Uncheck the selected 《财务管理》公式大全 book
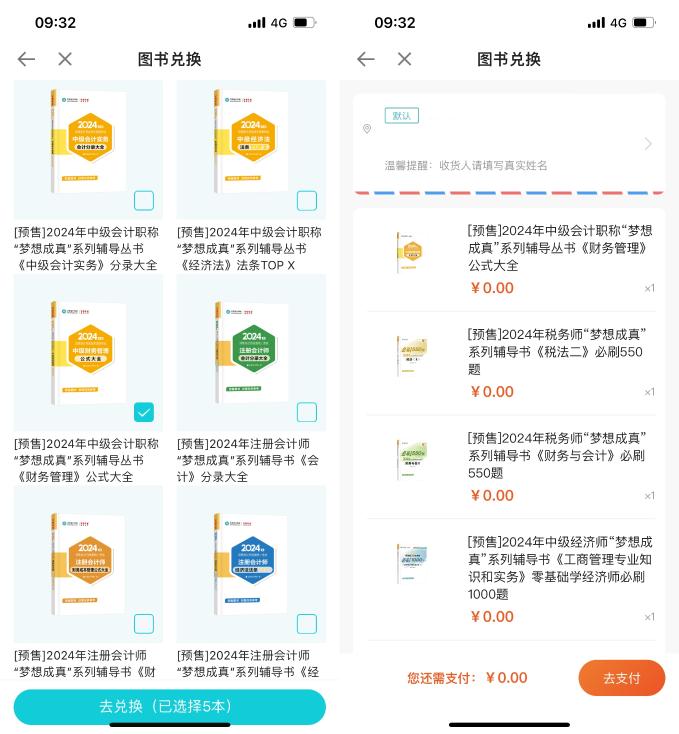This screenshot has width=679, height=734. click(x=144, y=412)
